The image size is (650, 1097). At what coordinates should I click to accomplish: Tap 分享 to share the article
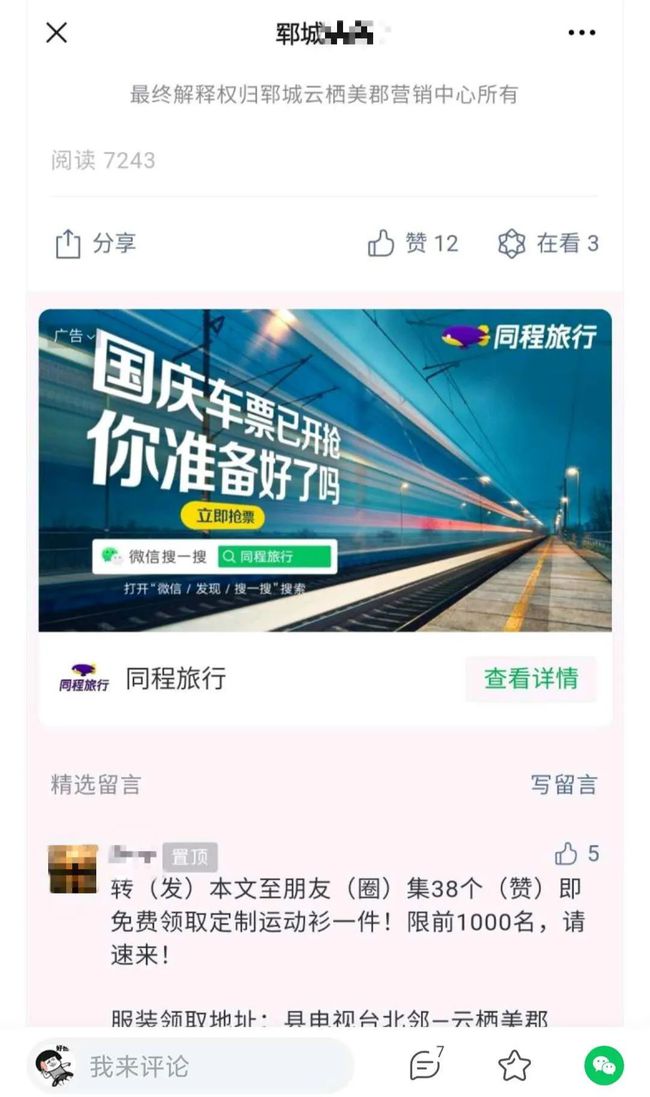click(x=94, y=243)
